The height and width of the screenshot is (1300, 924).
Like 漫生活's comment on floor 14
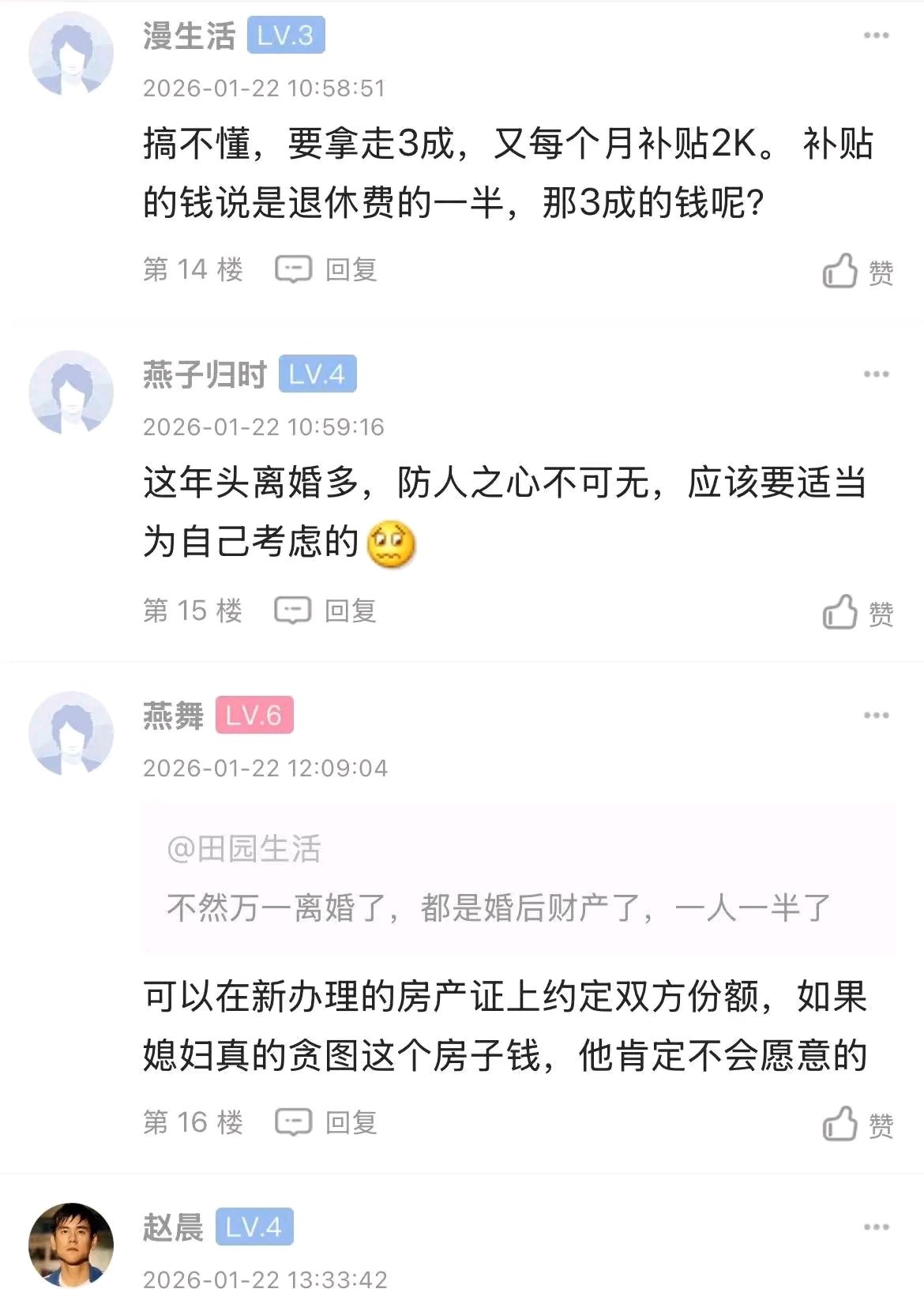click(x=857, y=271)
